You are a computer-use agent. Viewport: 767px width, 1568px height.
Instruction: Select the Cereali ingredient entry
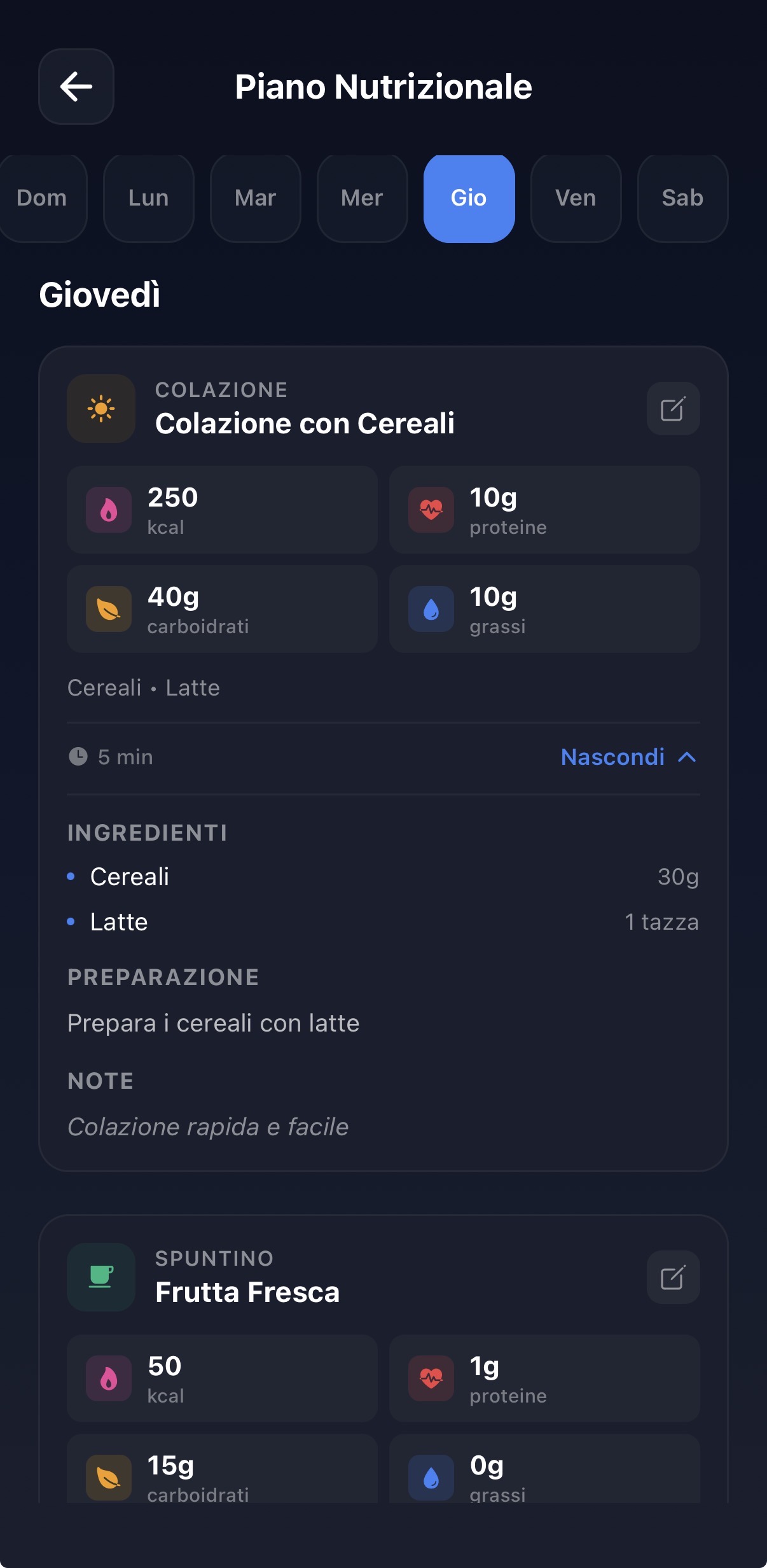pyautogui.click(x=130, y=876)
